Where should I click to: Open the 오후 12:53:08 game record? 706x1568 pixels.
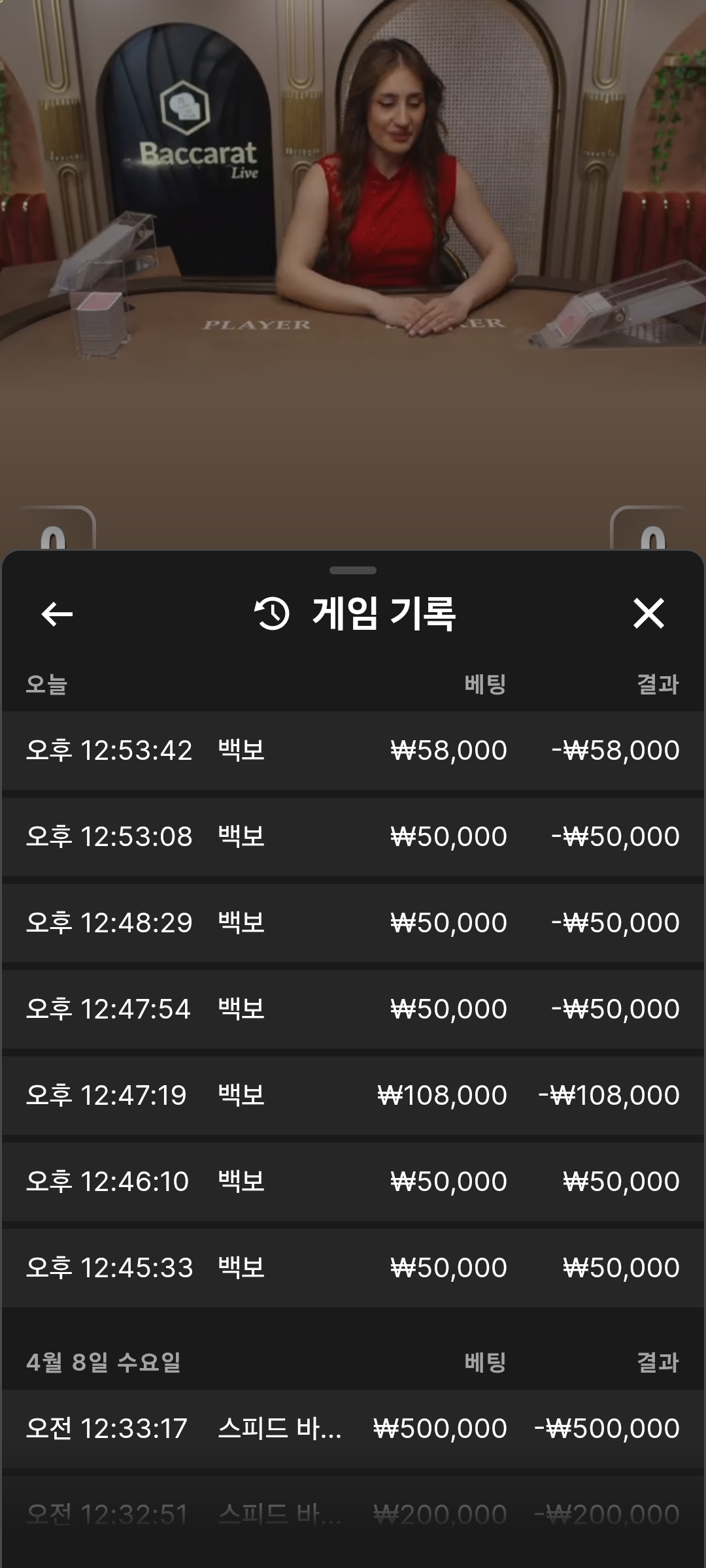353,836
